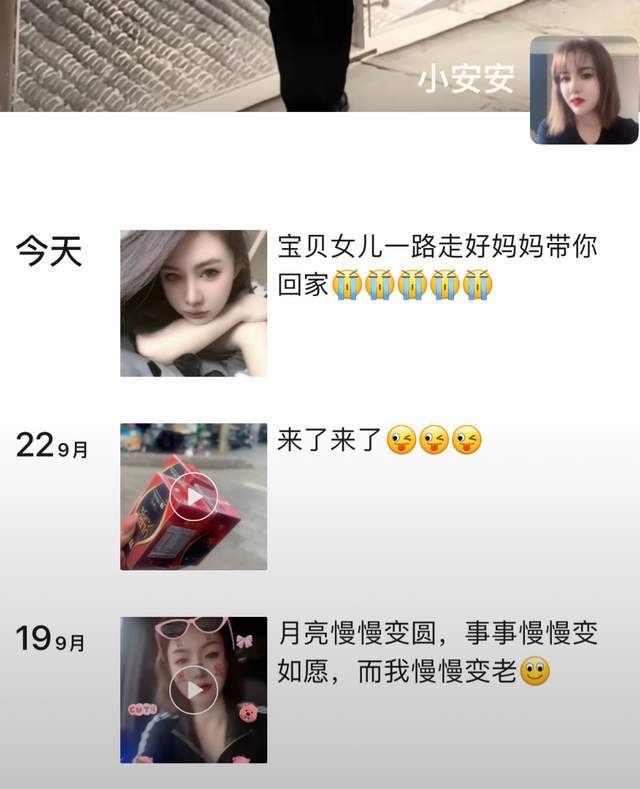
Task: Open 小安安's profile avatar
Action: (583, 91)
